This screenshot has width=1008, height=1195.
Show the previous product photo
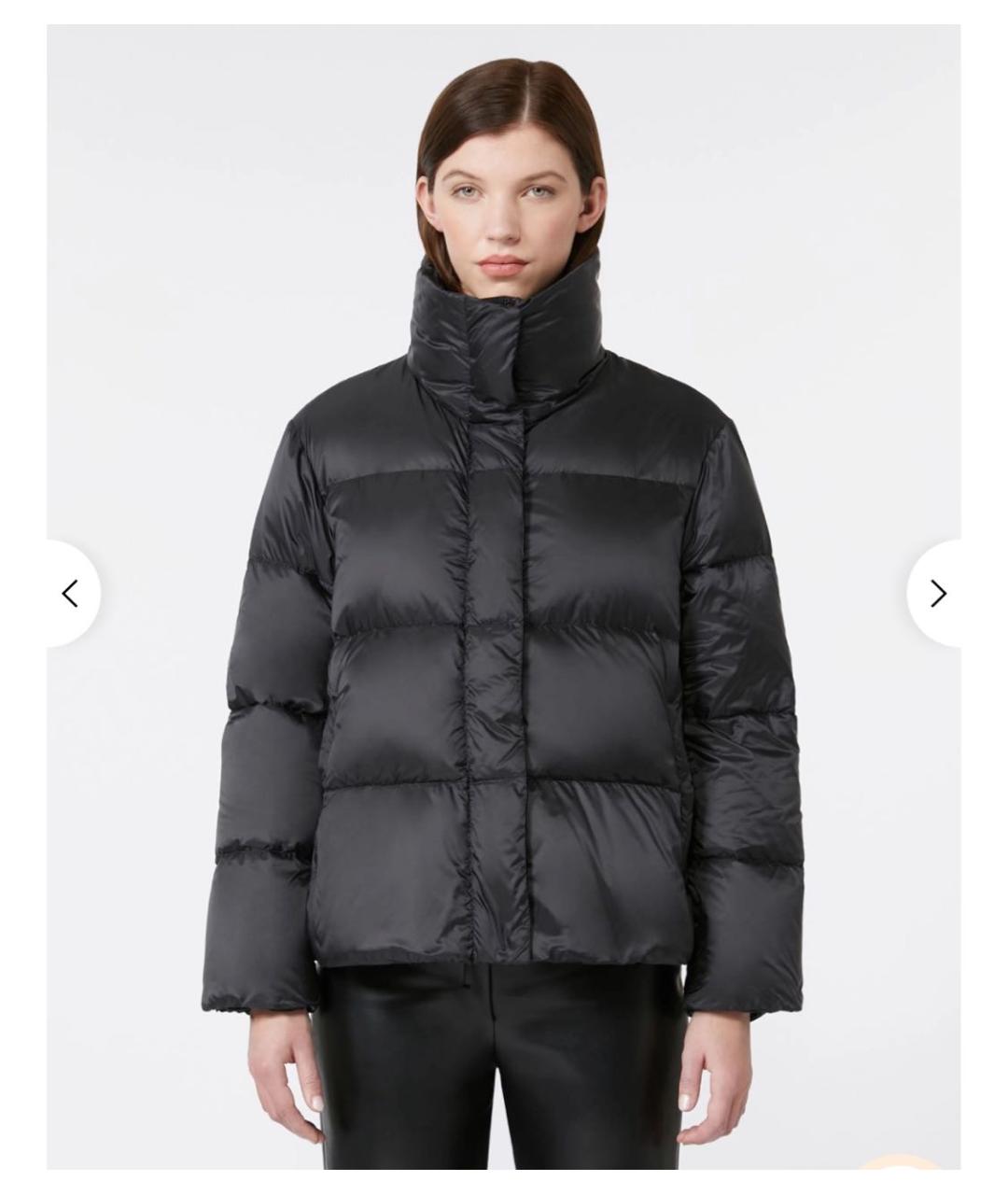pos(71,594)
